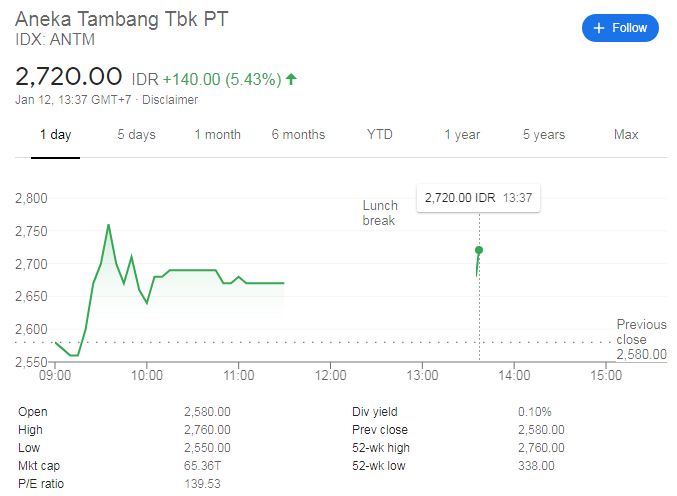View the 1 year chart
This screenshot has height=496, width=677.
(x=462, y=135)
